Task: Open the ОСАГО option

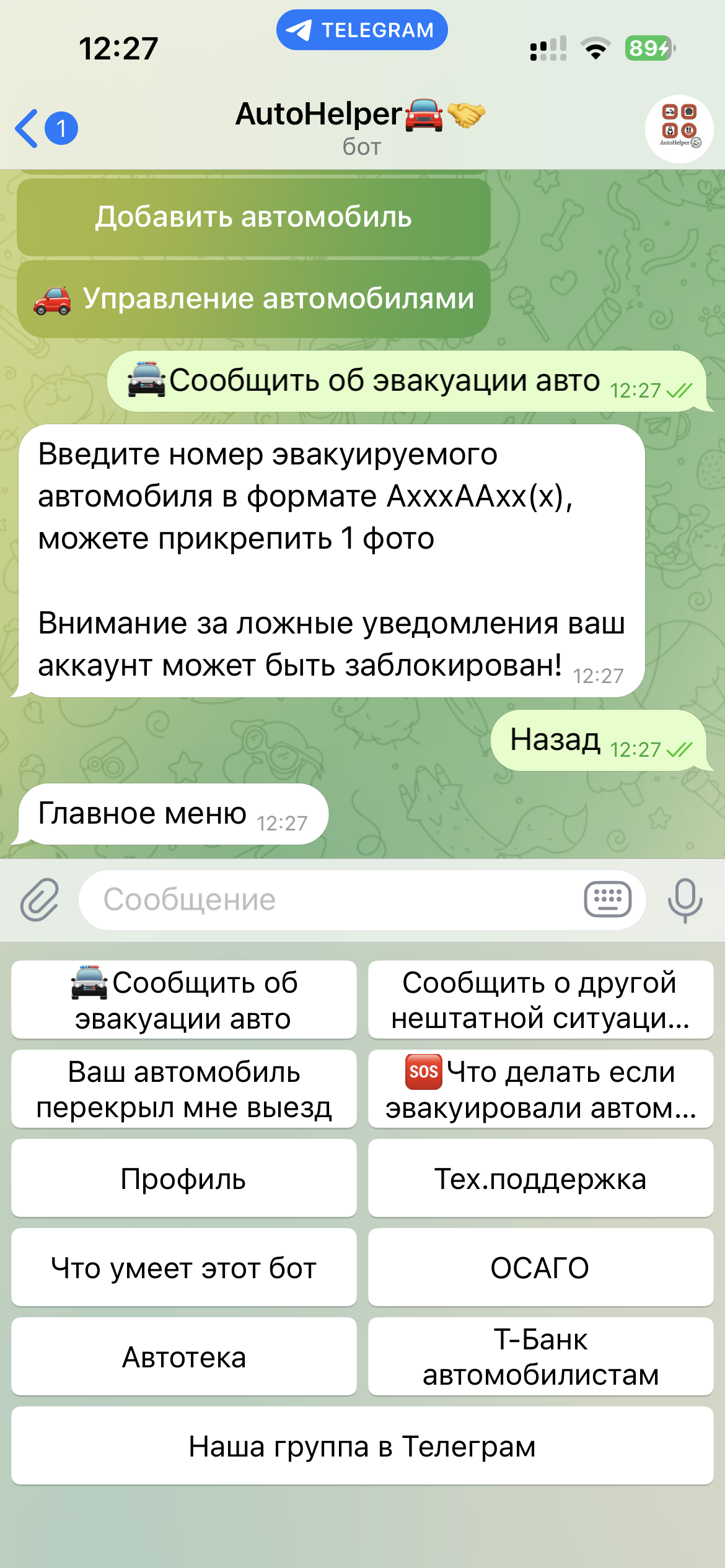Action: pyautogui.click(x=540, y=1268)
